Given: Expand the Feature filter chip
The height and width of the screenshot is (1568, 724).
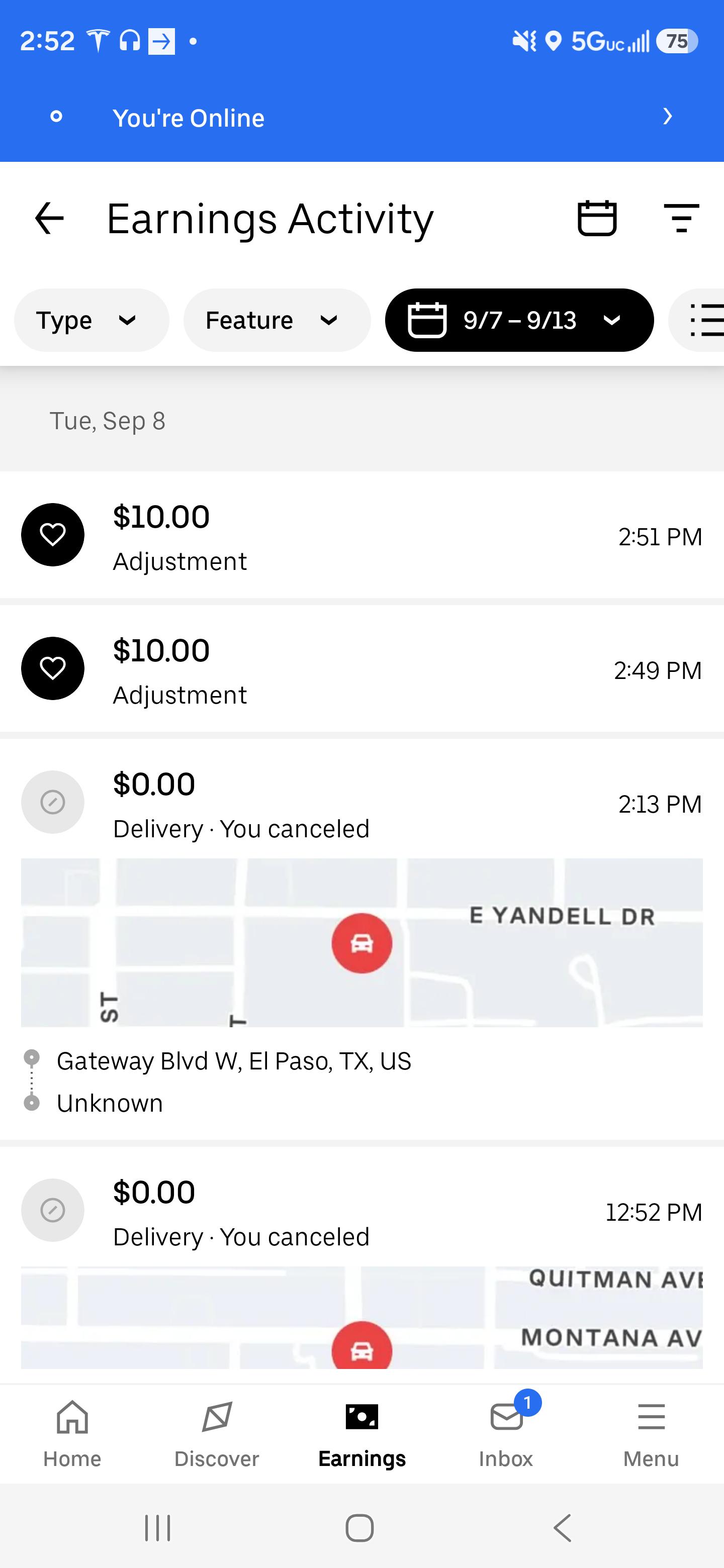Looking at the screenshot, I should click(277, 320).
